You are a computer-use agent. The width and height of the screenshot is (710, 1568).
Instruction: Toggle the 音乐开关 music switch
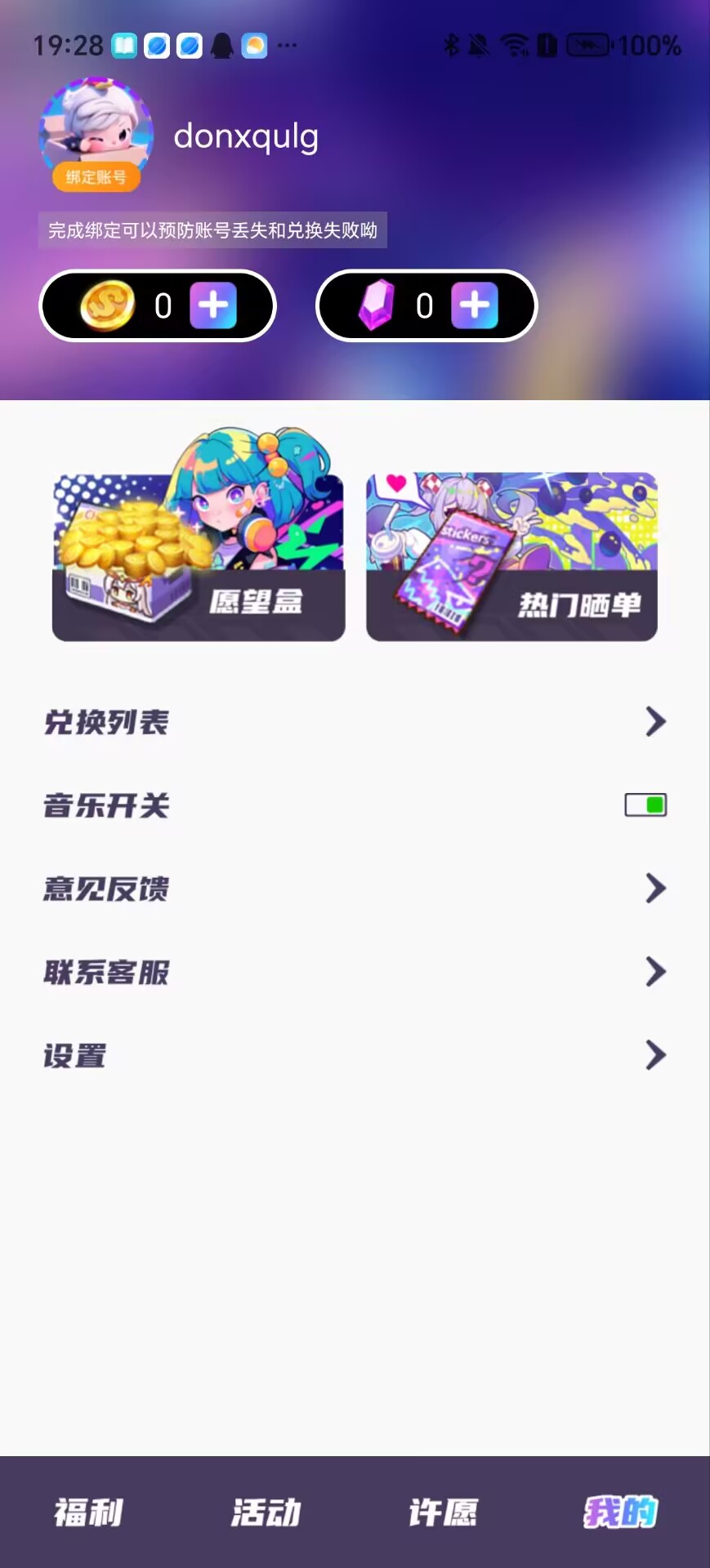click(x=645, y=805)
